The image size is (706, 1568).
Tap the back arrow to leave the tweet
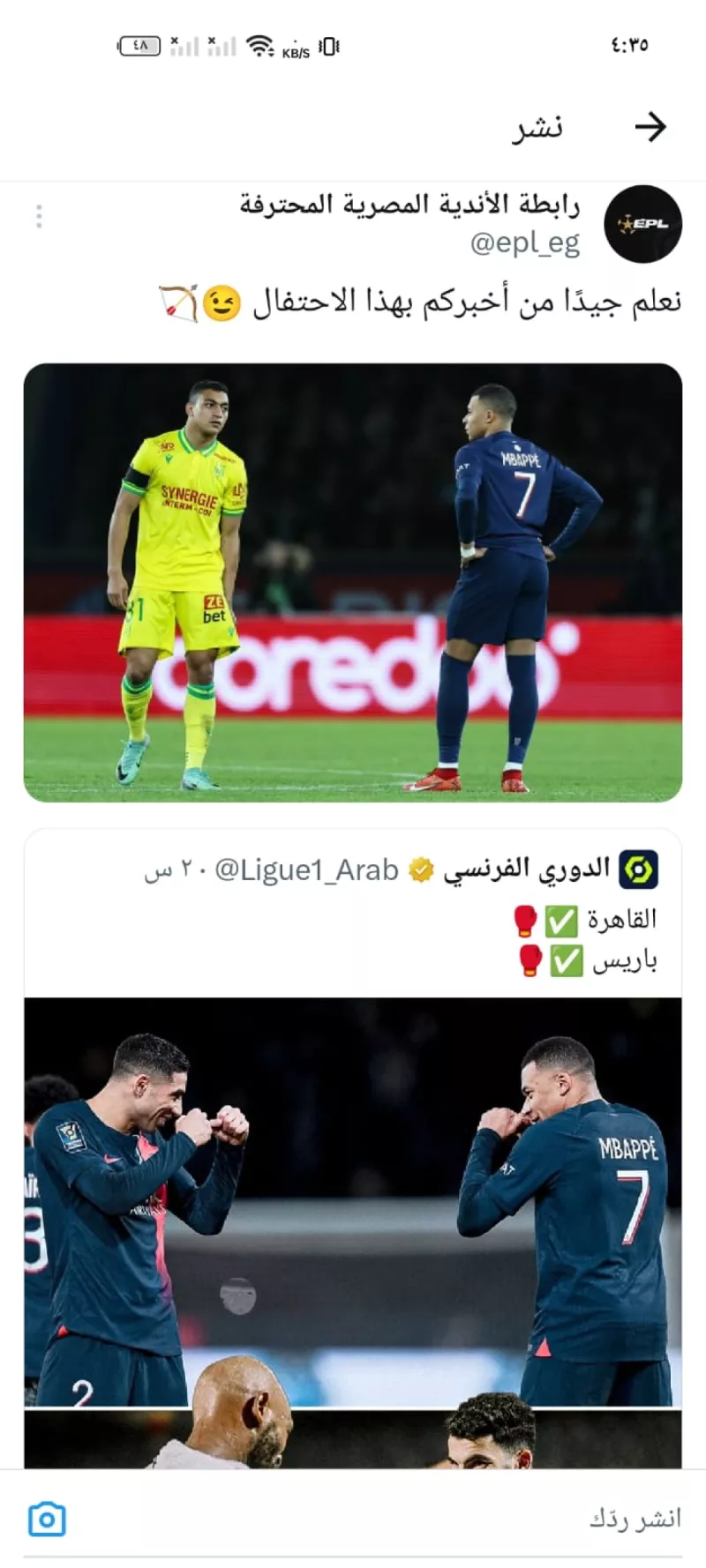653,126
